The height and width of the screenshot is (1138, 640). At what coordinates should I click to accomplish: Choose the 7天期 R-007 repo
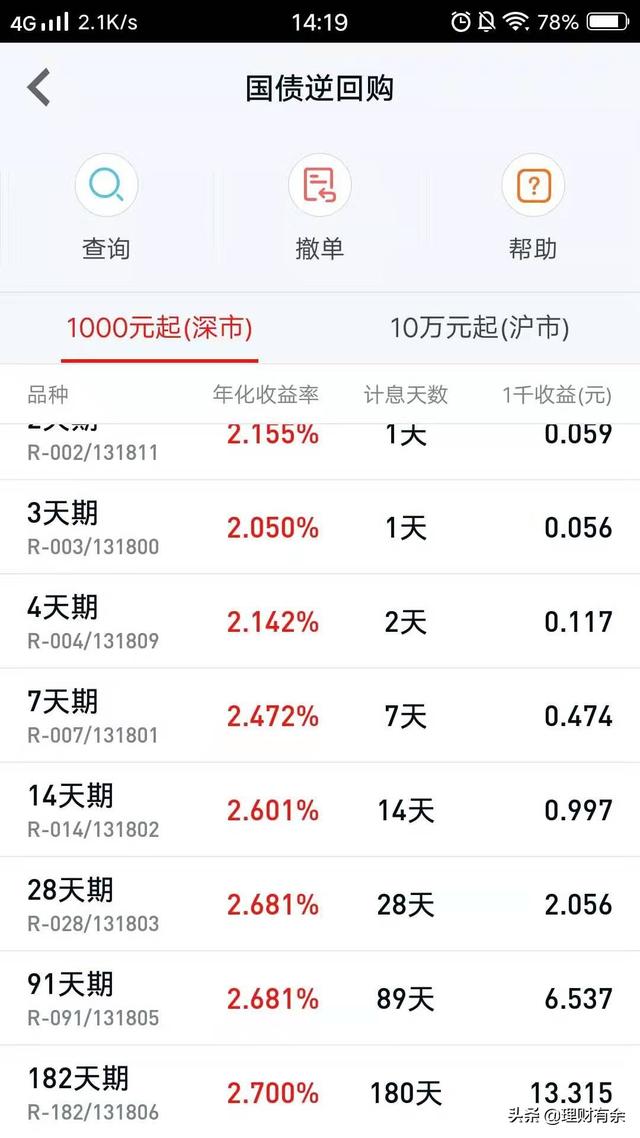pos(320,715)
